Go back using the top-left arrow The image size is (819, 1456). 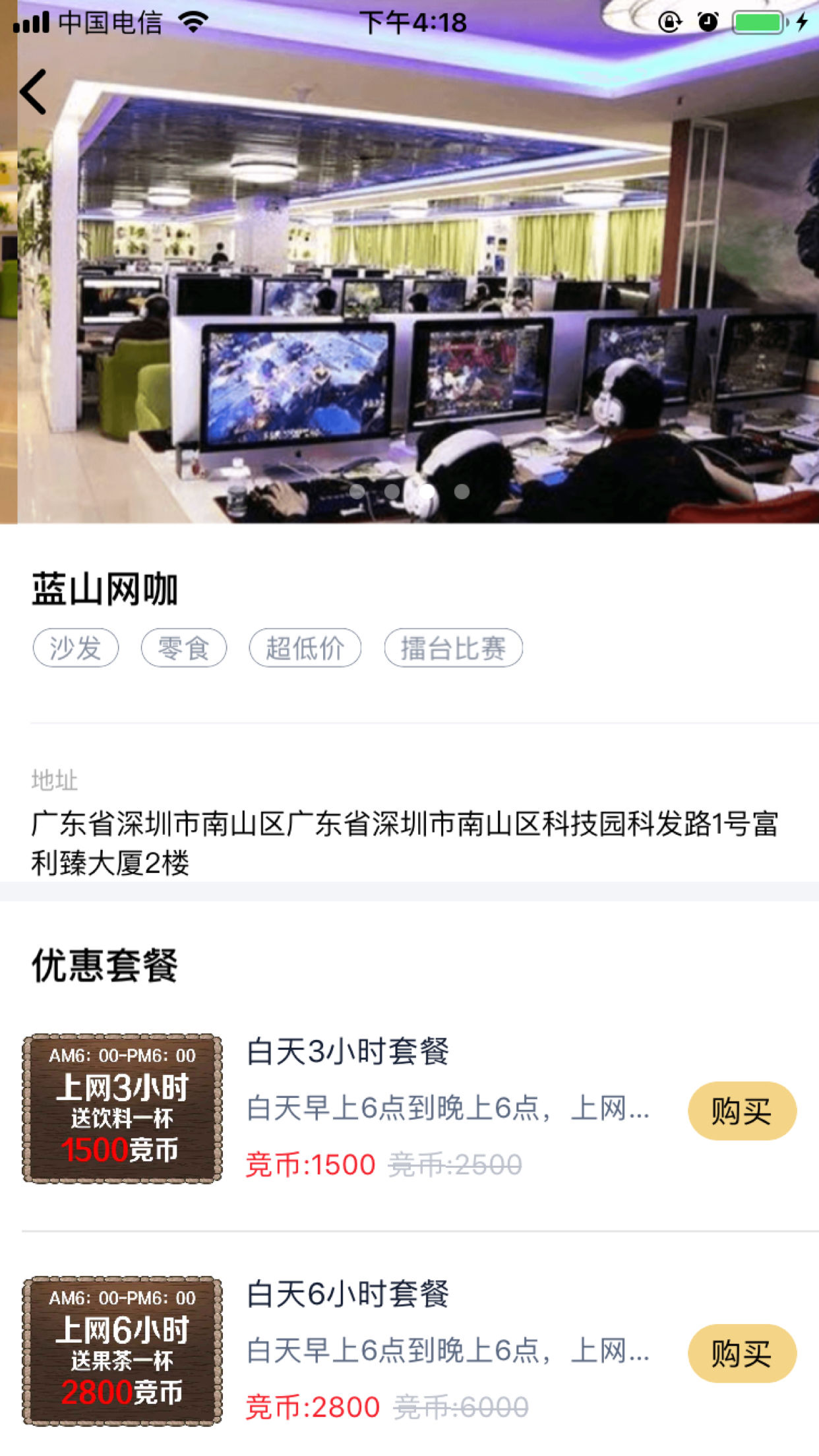tap(33, 92)
